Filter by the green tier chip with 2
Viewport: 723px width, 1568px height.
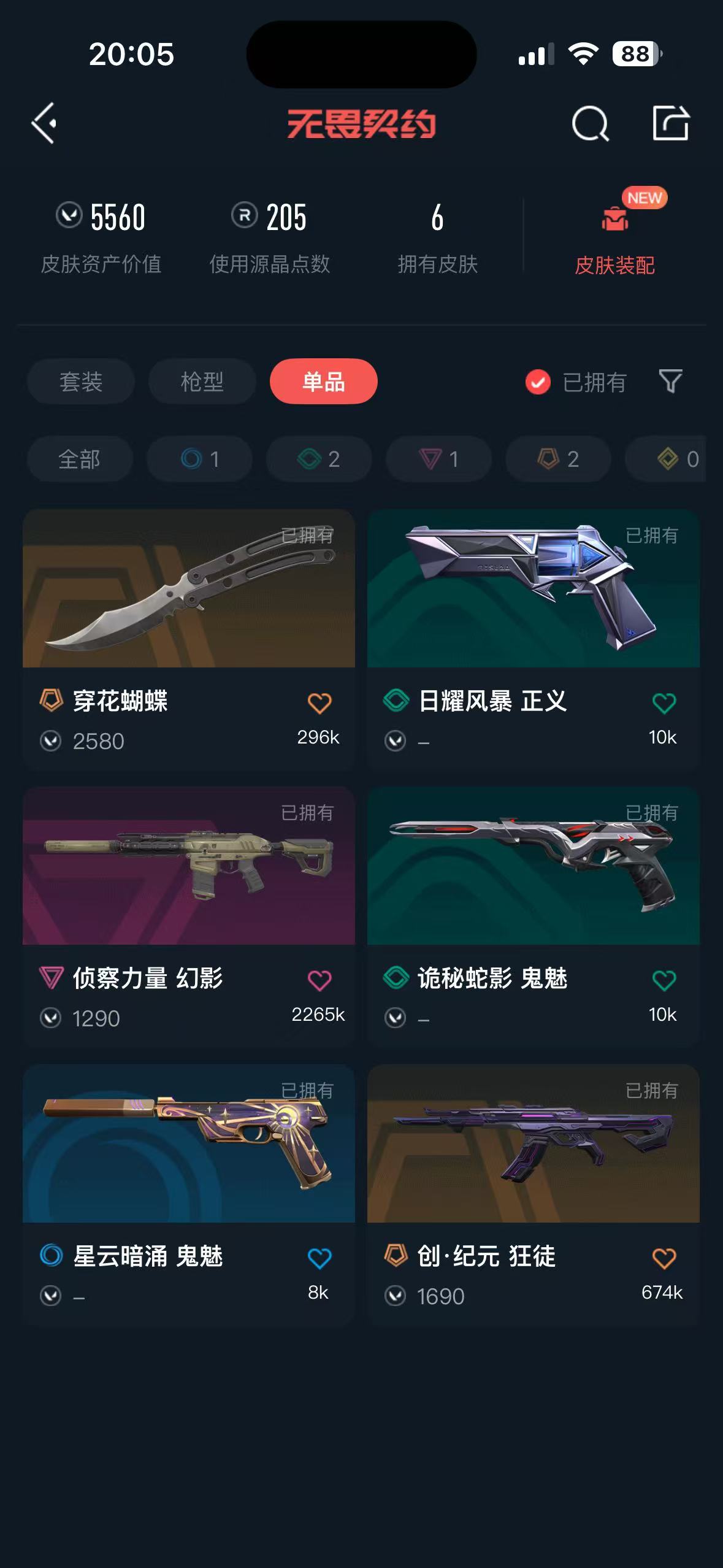point(319,459)
